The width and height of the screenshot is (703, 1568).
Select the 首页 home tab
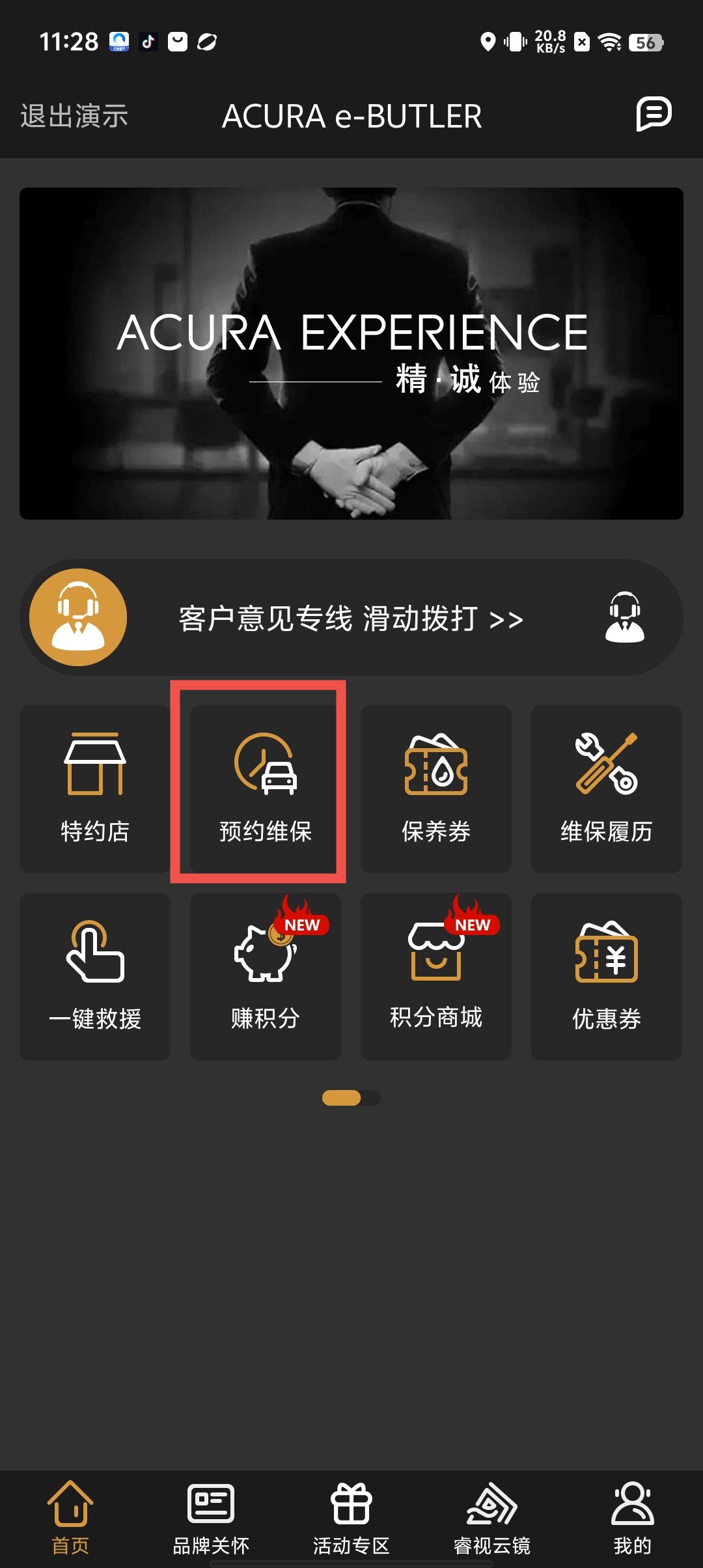click(x=70, y=1517)
